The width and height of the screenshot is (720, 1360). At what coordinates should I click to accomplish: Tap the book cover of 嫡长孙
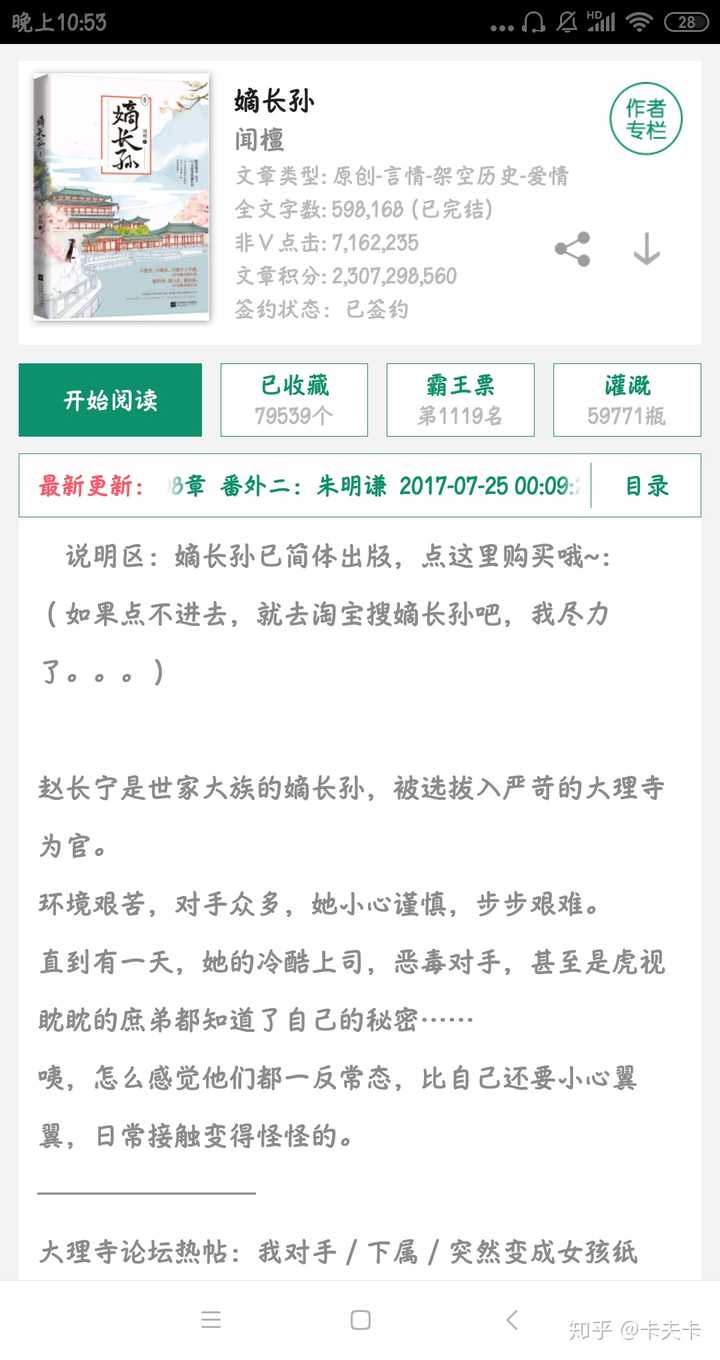pyautogui.click(x=121, y=196)
